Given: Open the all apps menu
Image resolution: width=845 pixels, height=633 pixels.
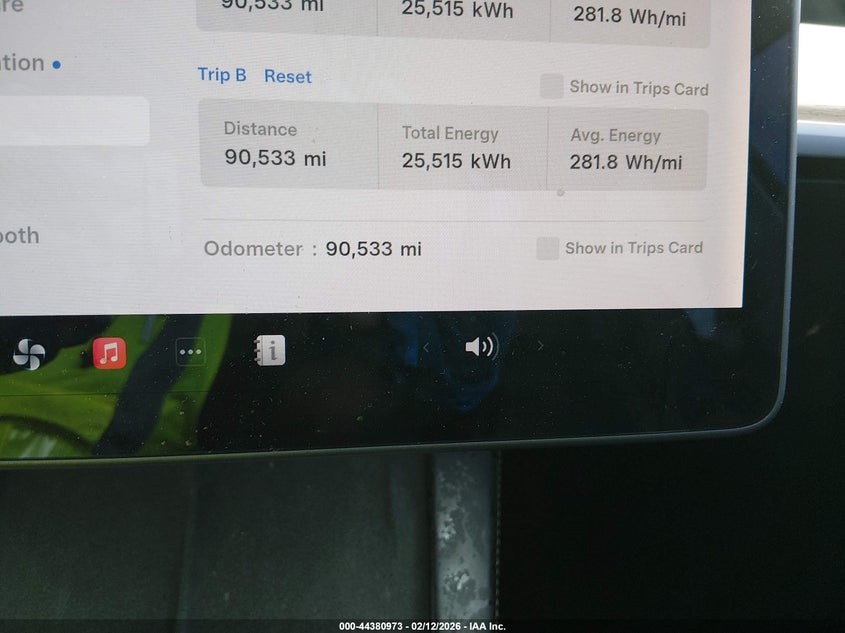Looking at the screenshot, I should pos(190,351).
